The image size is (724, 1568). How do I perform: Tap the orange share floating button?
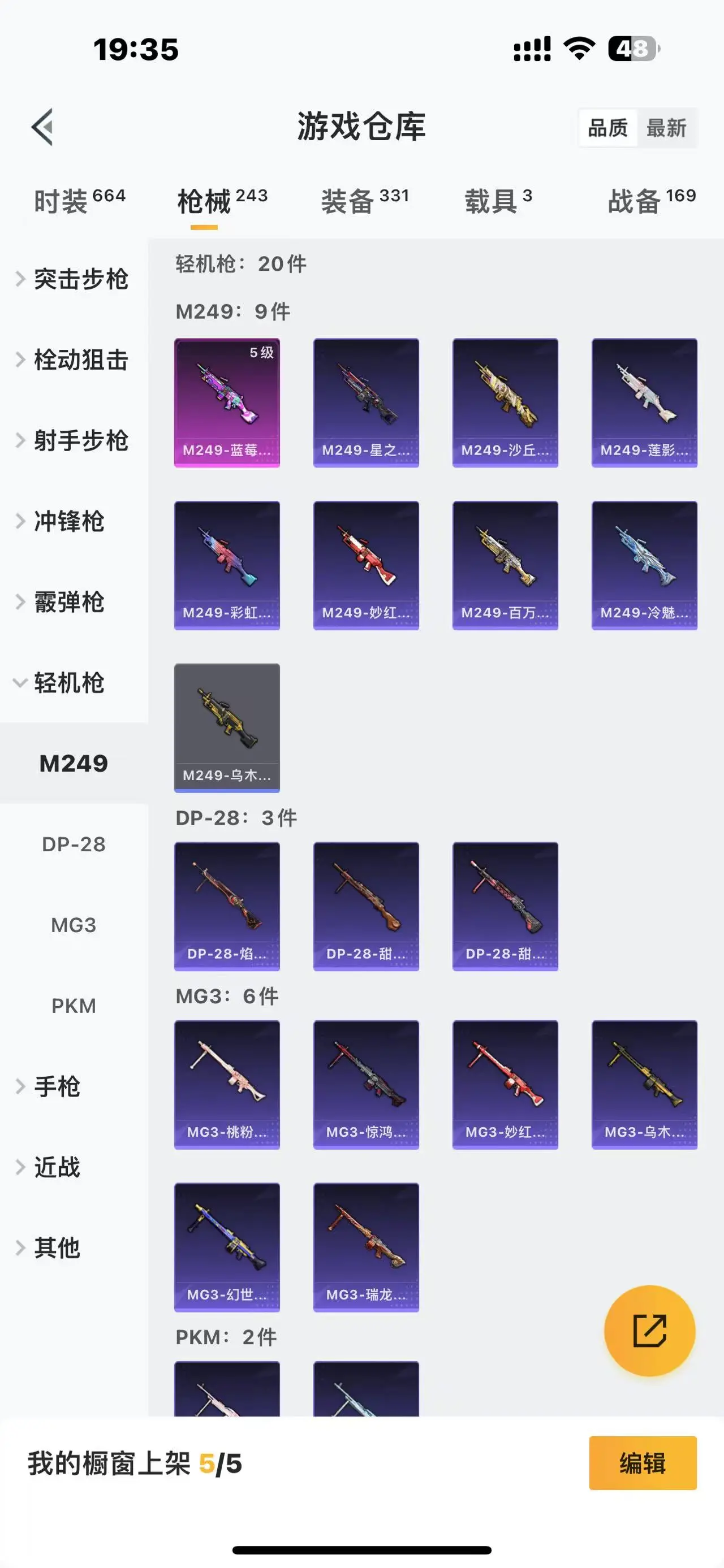(649, 1330)
